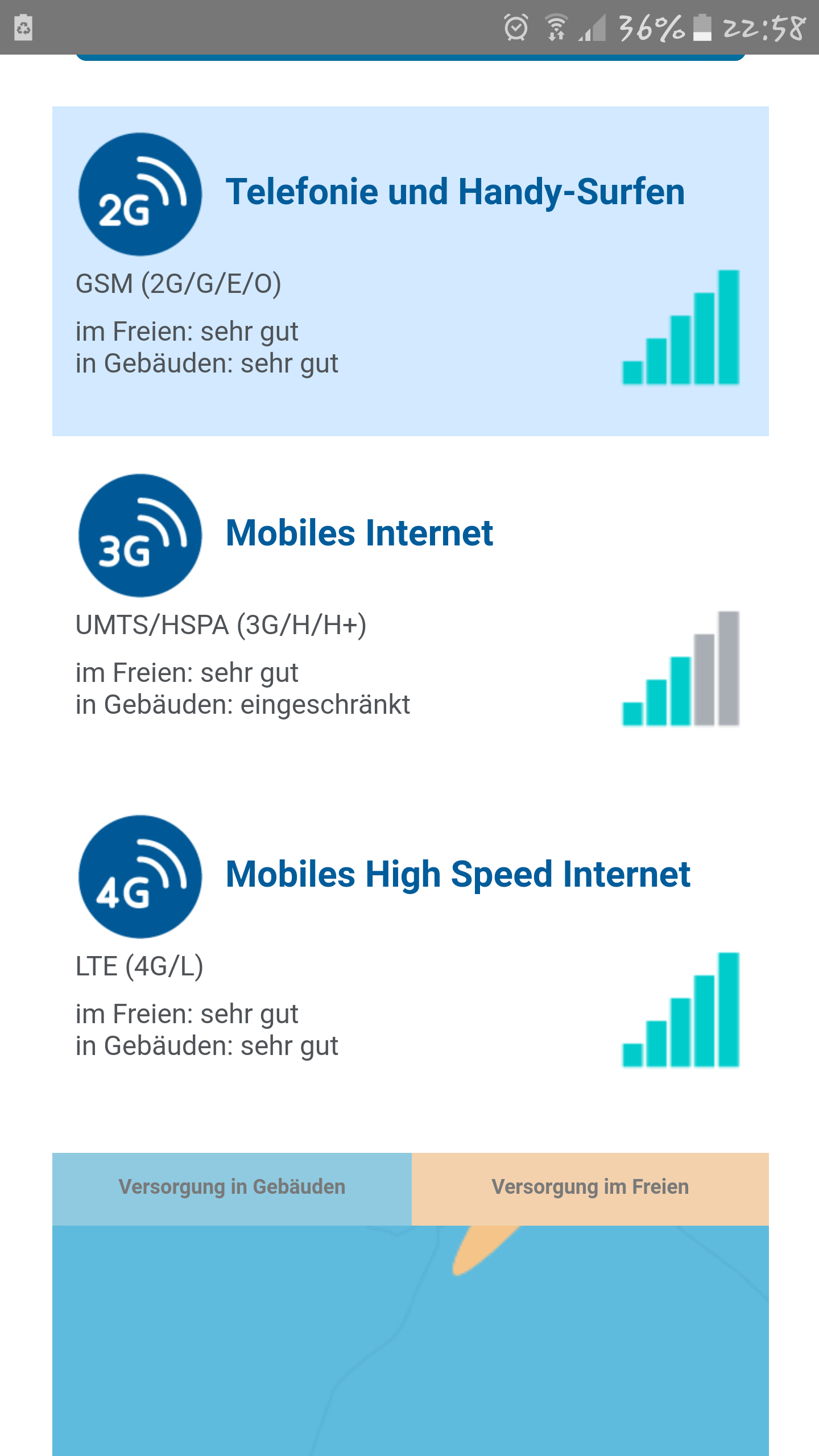Screen dimensions: 819x1456
Task: Select the 2G Telefonie und Handy-Surfen card
Action: [x=409, y=271]
